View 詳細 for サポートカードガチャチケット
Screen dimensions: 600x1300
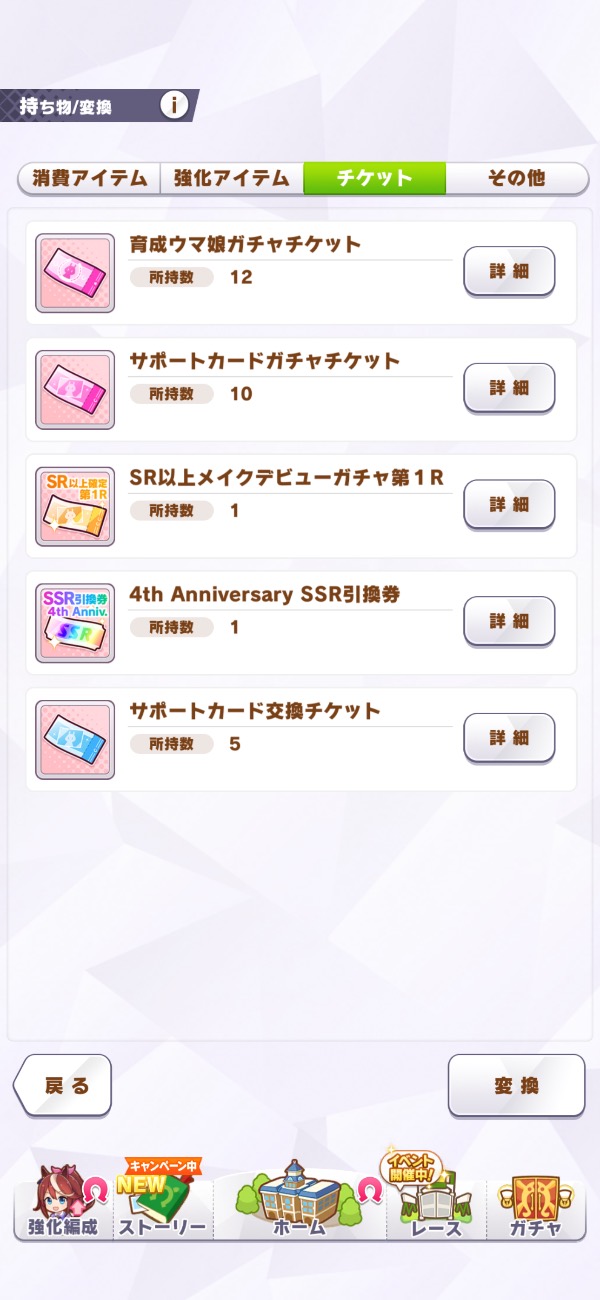[x=509, y=388]
